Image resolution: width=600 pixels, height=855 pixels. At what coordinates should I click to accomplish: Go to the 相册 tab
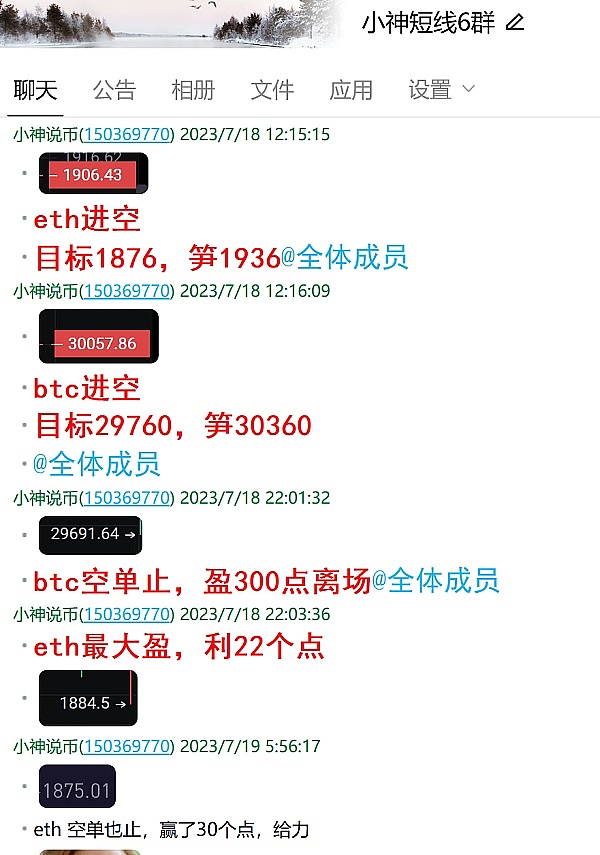click(x=193, y=90)
